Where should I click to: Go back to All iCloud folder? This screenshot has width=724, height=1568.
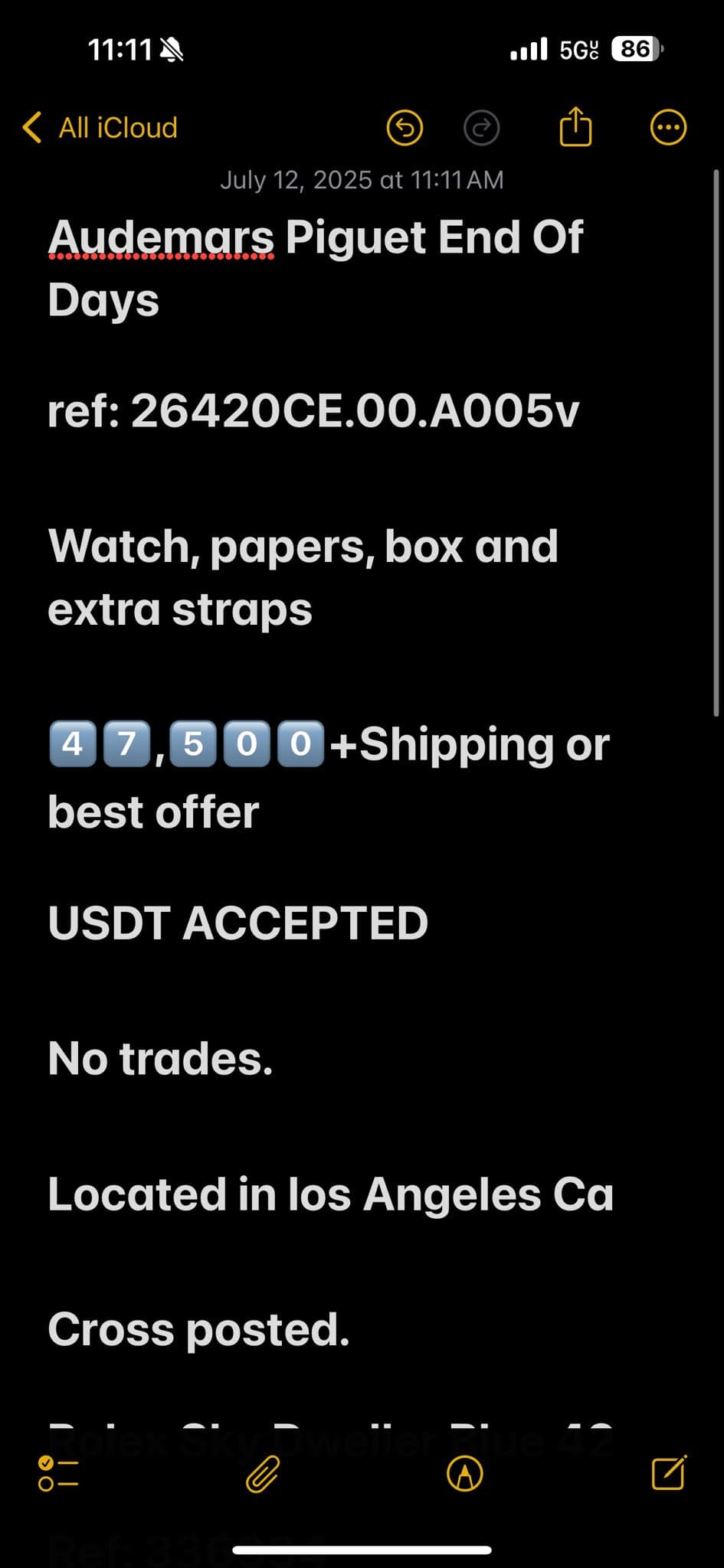point(100,128)
